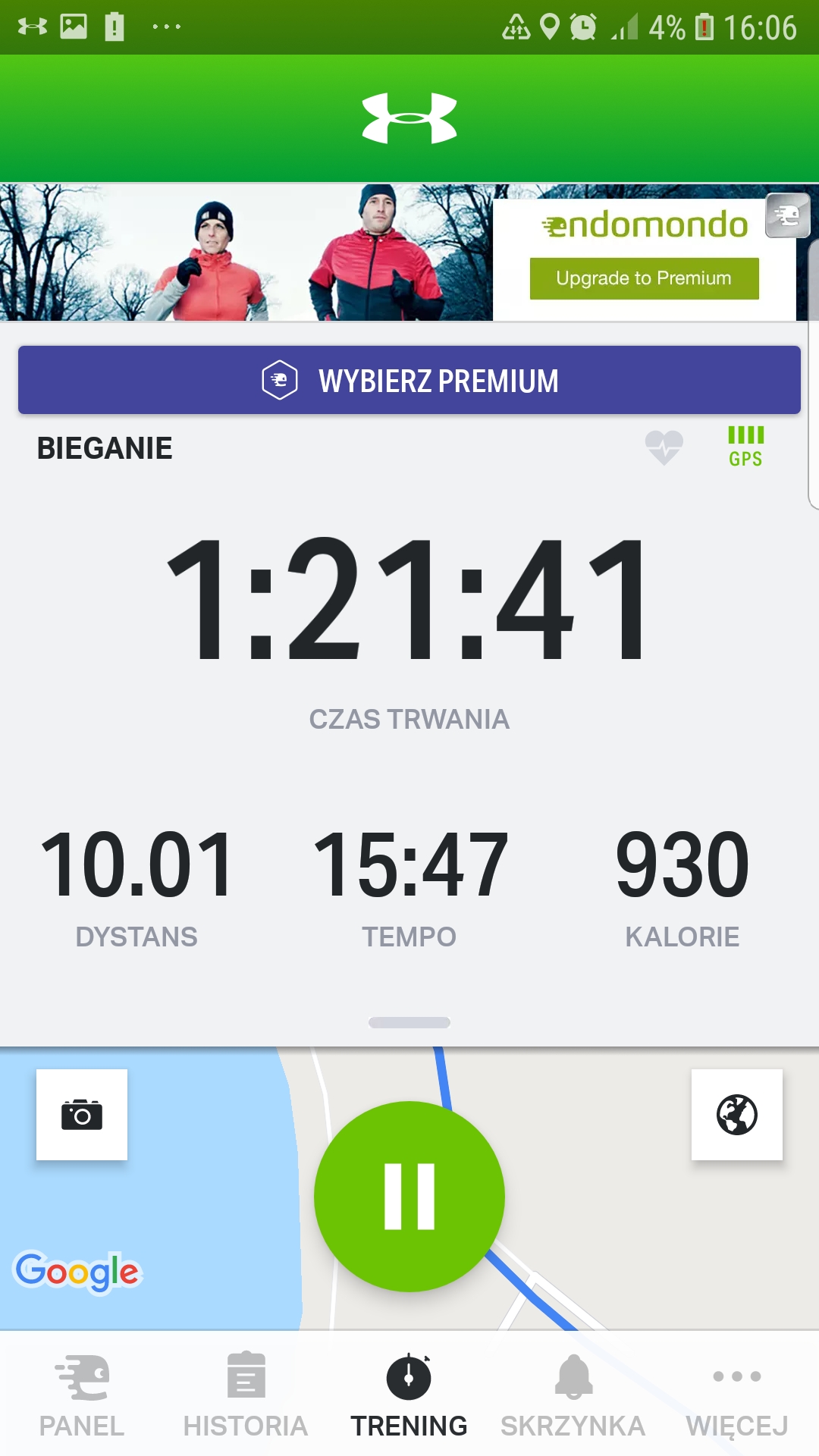Switch to the HISTORIA tab

coord(246,1395)
